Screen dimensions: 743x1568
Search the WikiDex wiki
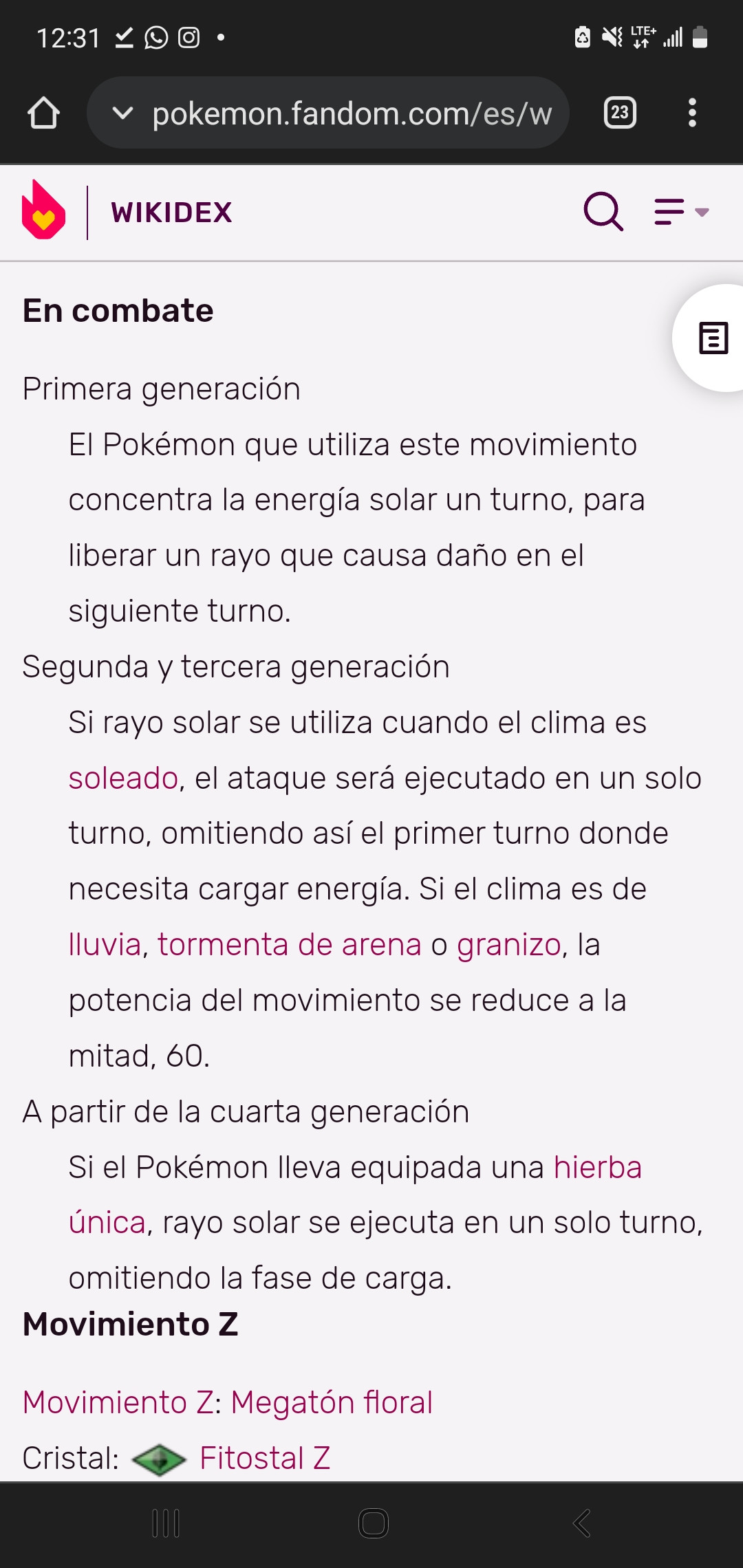603,211
